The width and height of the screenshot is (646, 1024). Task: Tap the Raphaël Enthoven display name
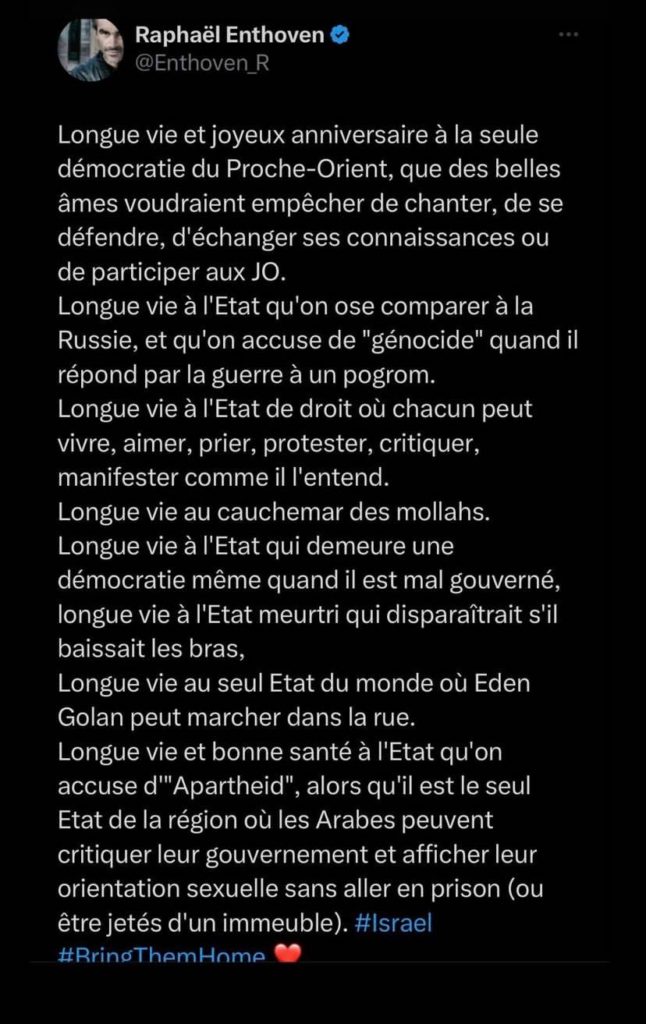click(229, 35)
